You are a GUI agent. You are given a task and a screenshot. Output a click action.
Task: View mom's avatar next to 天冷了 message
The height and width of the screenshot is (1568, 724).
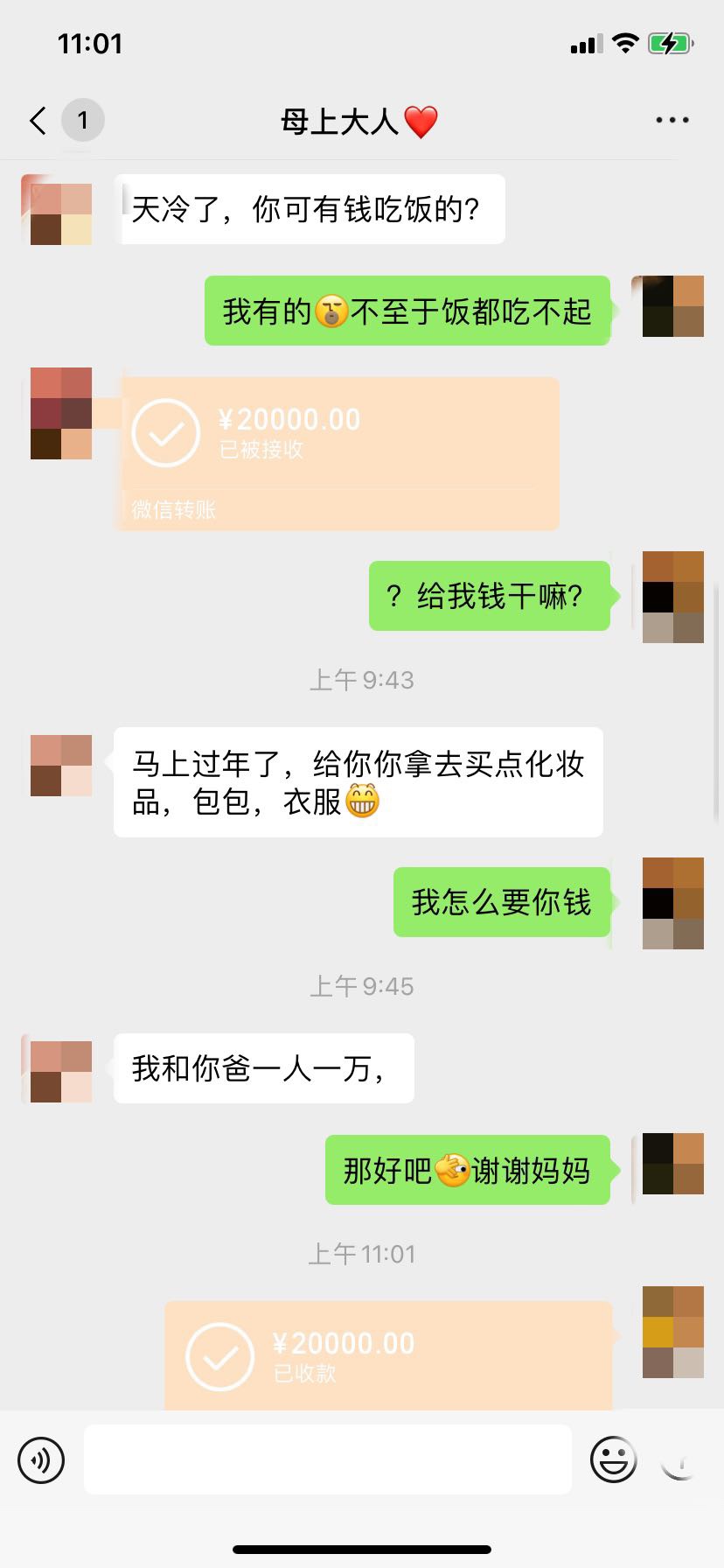[x=60, y=212]
